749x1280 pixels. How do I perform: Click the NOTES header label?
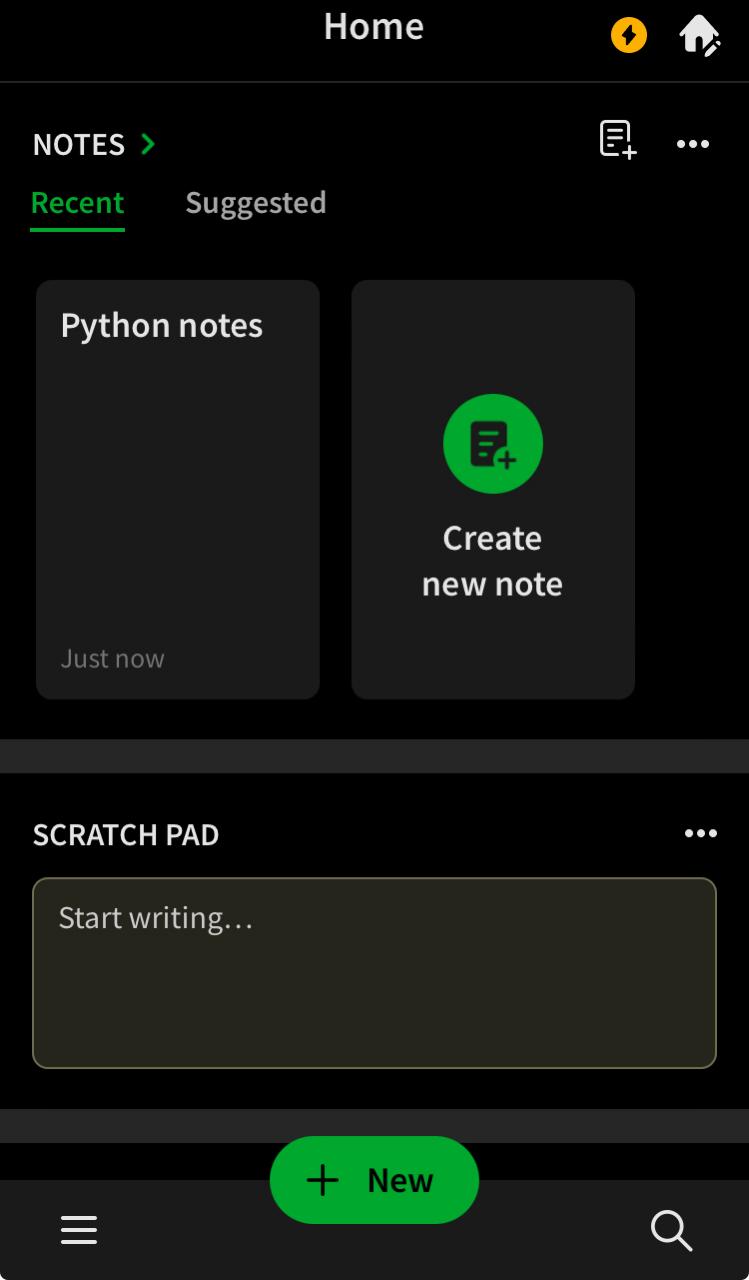78,144
